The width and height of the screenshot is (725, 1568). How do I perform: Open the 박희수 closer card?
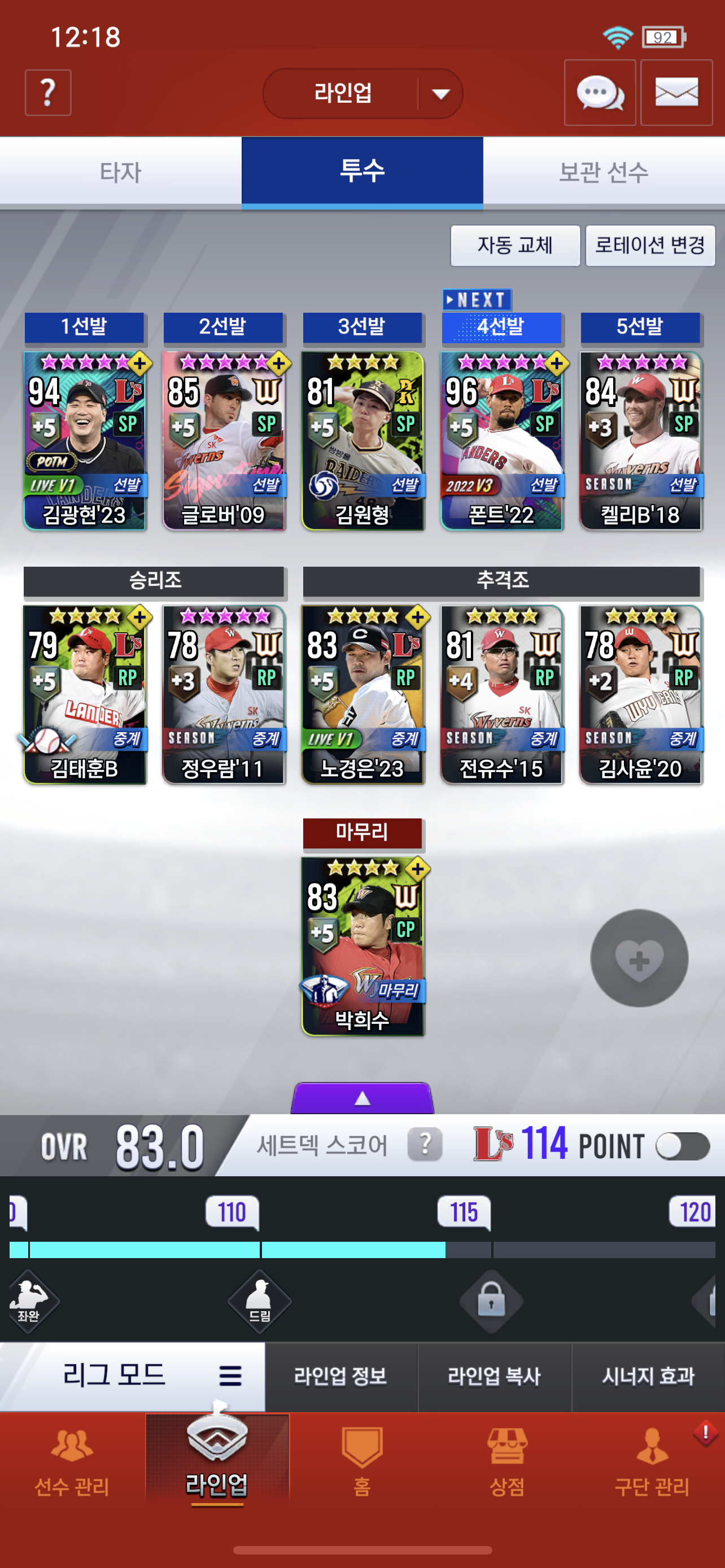tap(363, 946)
